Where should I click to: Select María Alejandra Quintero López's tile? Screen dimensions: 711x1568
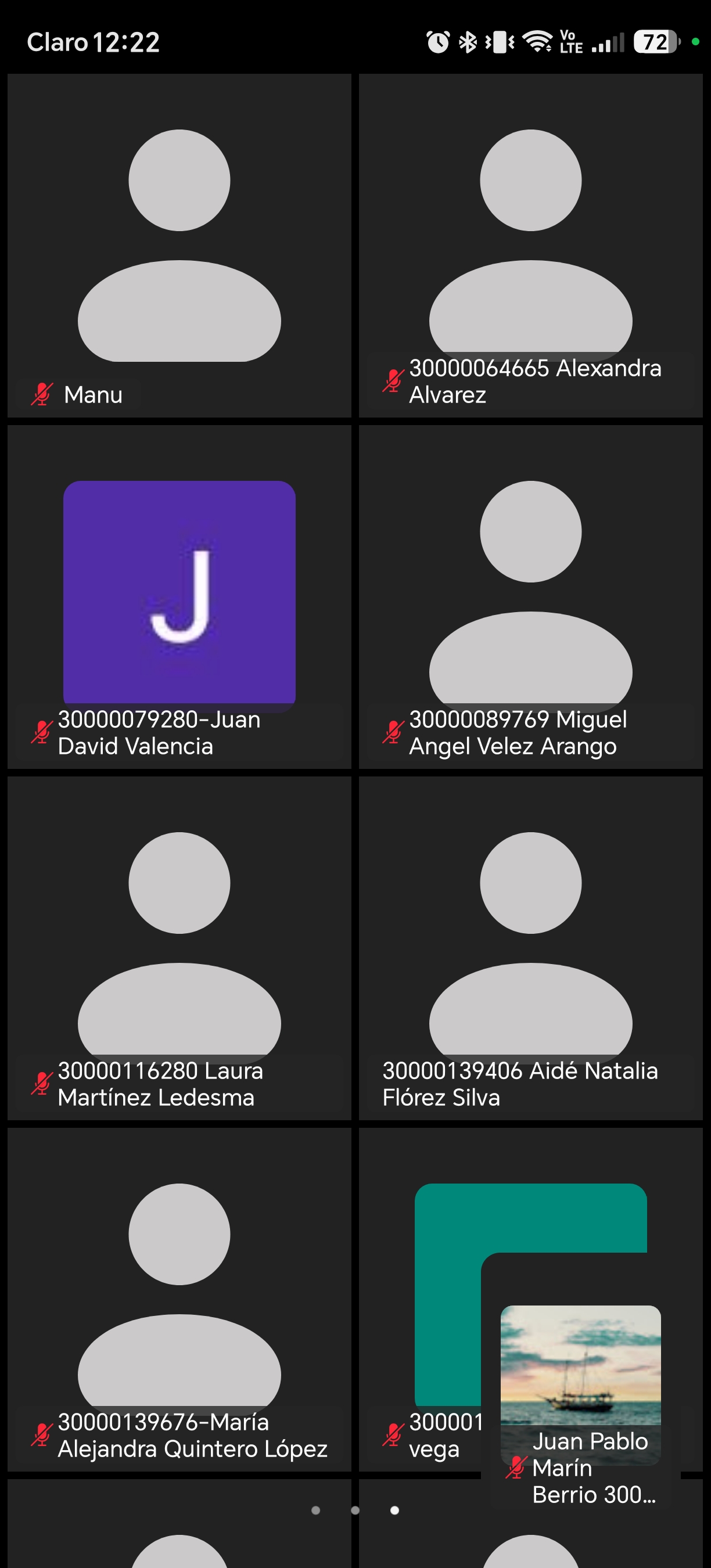click(179, 1300)
